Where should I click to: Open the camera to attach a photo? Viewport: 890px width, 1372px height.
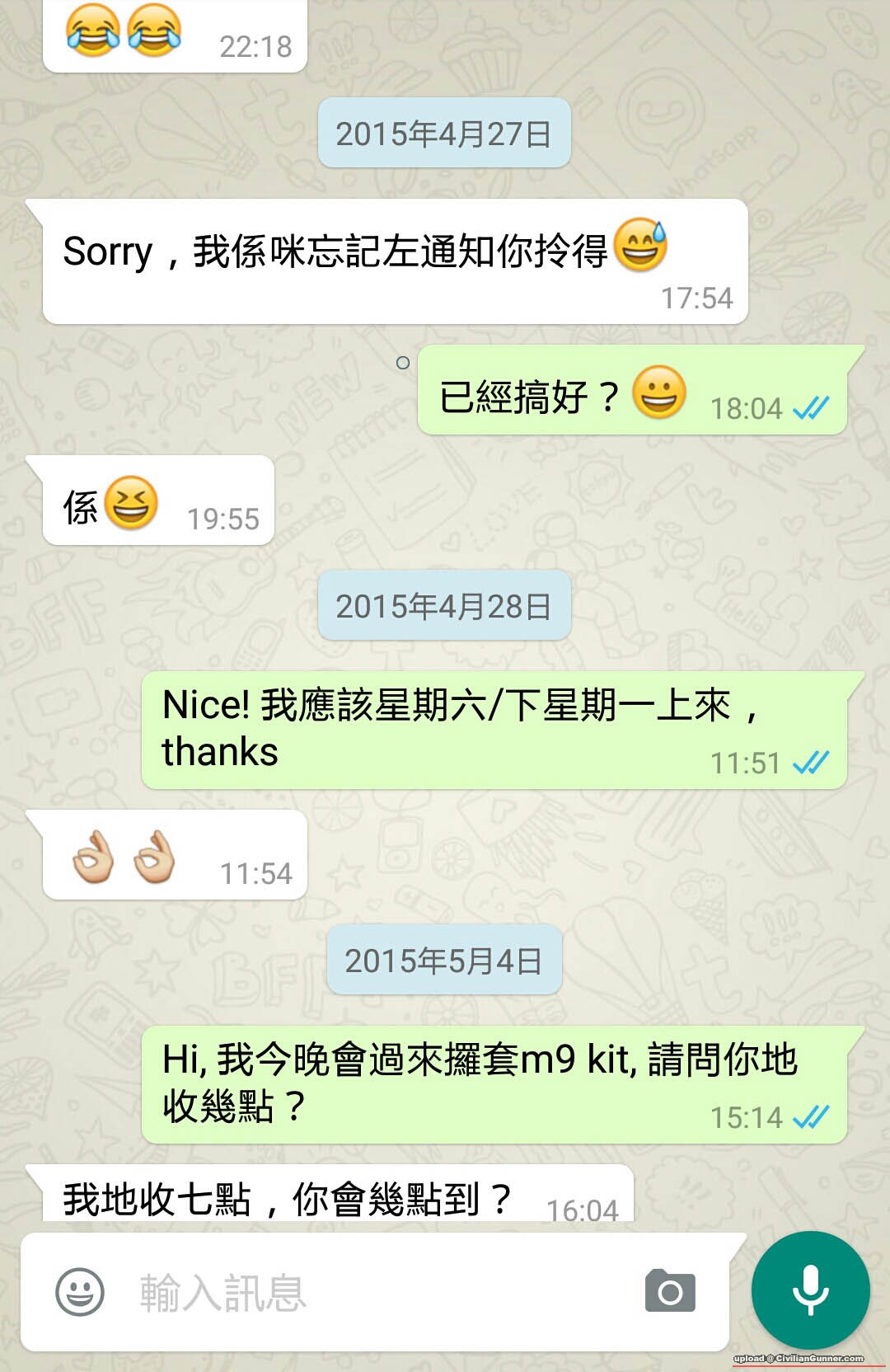[x=670, y=1291]
